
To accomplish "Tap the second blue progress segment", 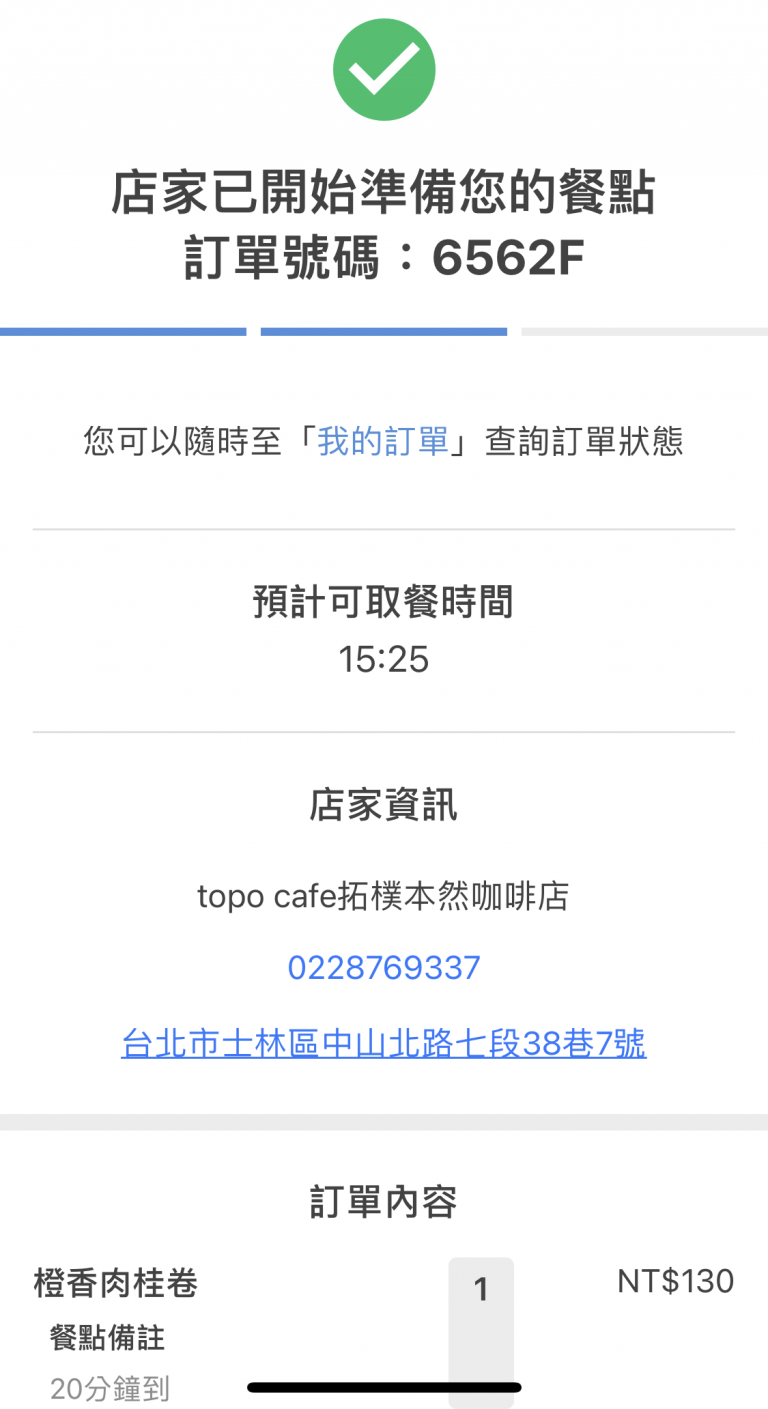I will coord(384,331).
